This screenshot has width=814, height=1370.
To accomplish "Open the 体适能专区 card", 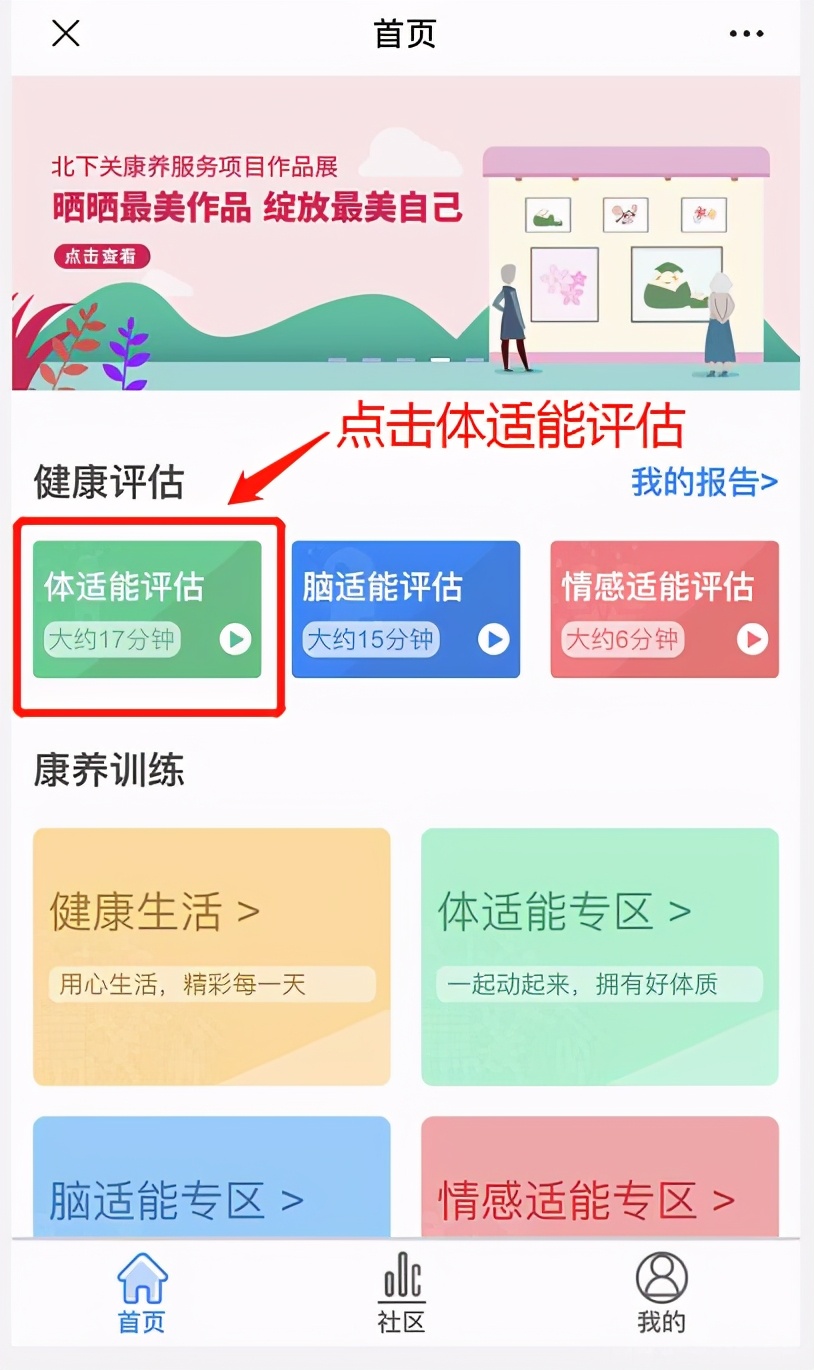I will click(x=599, y=956).
